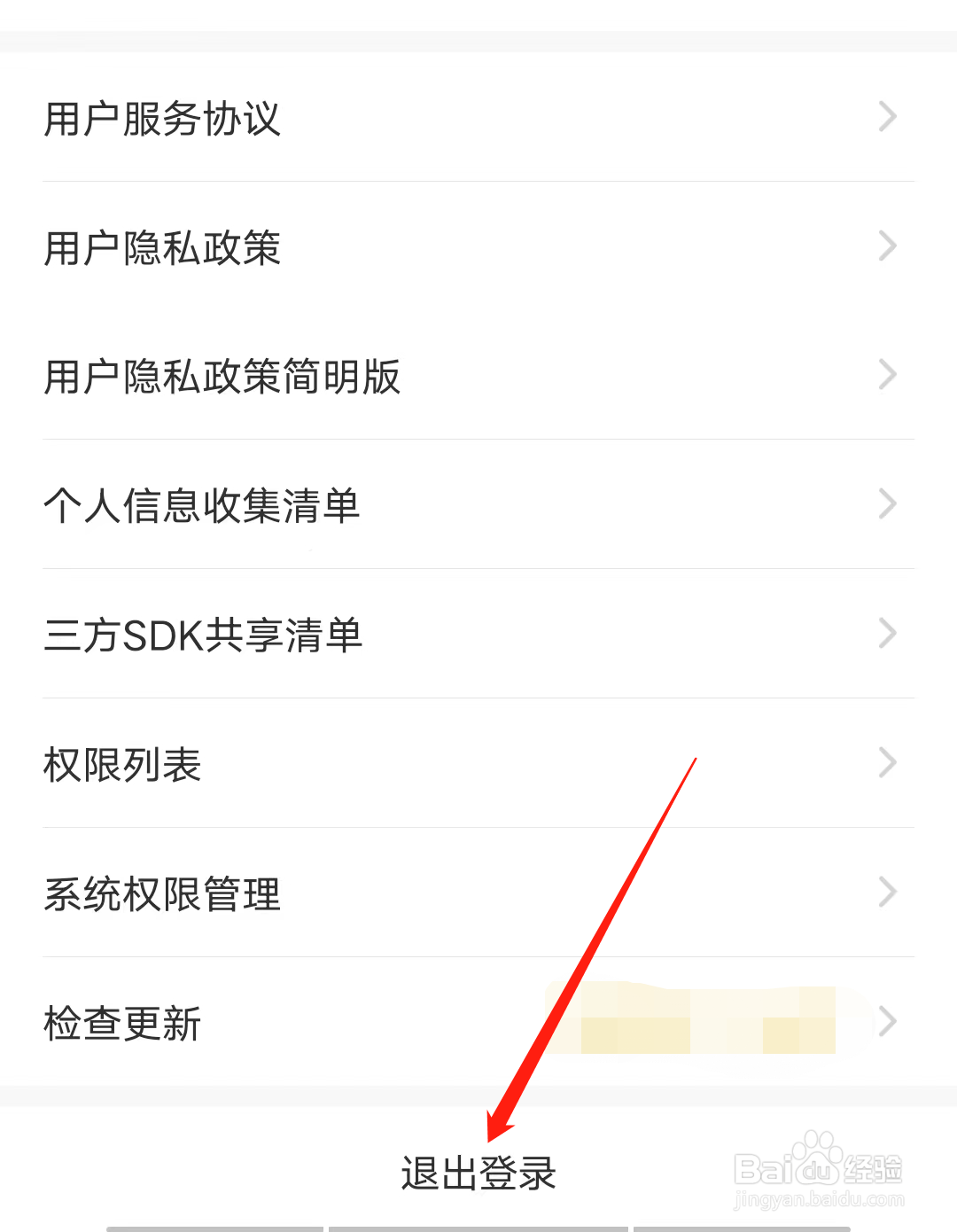Open the 个人信息收集清单 personal info list
Viewport: 957px width, 1232px height.
202,505
